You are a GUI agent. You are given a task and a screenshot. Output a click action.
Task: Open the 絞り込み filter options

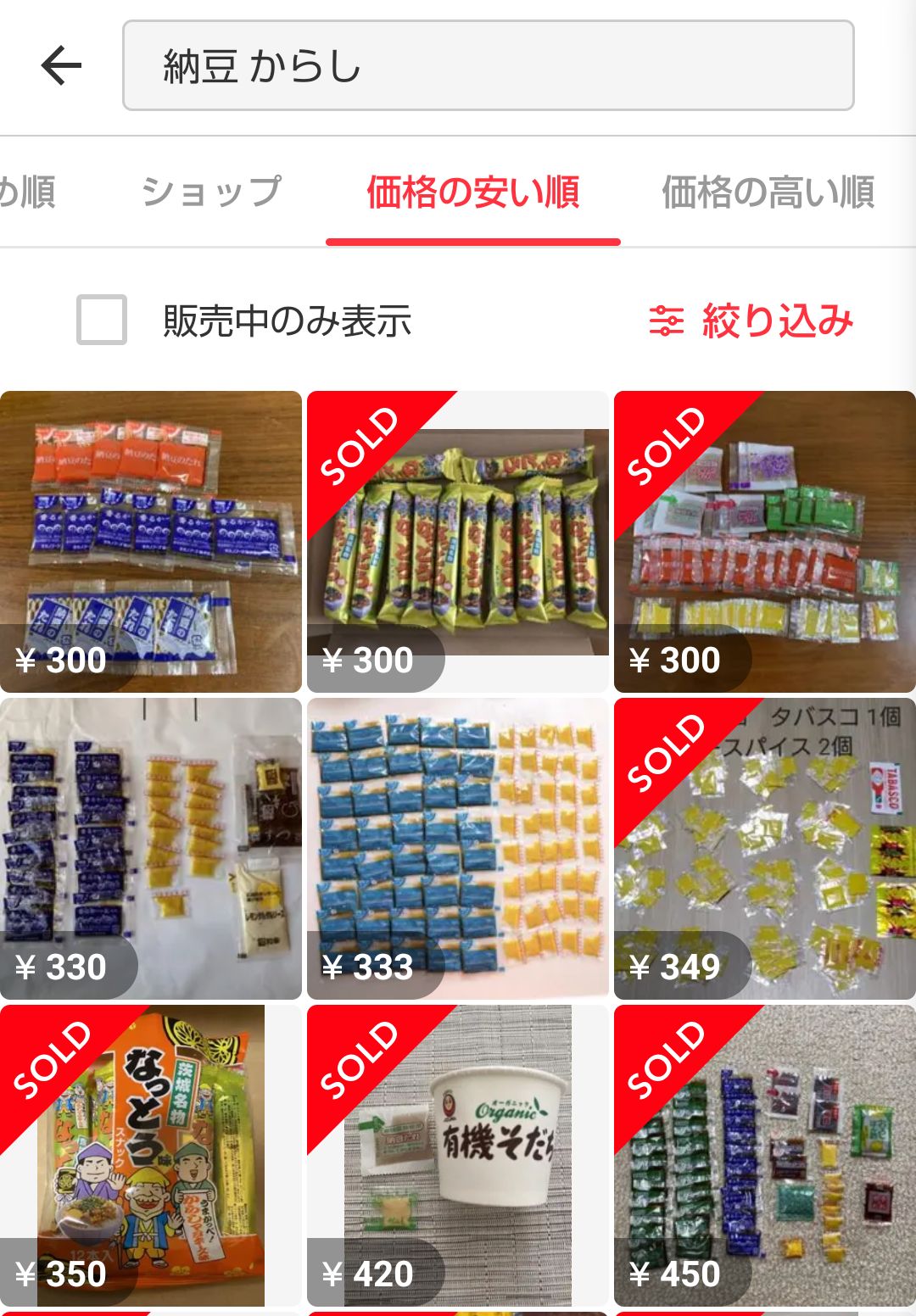[751, 321]
